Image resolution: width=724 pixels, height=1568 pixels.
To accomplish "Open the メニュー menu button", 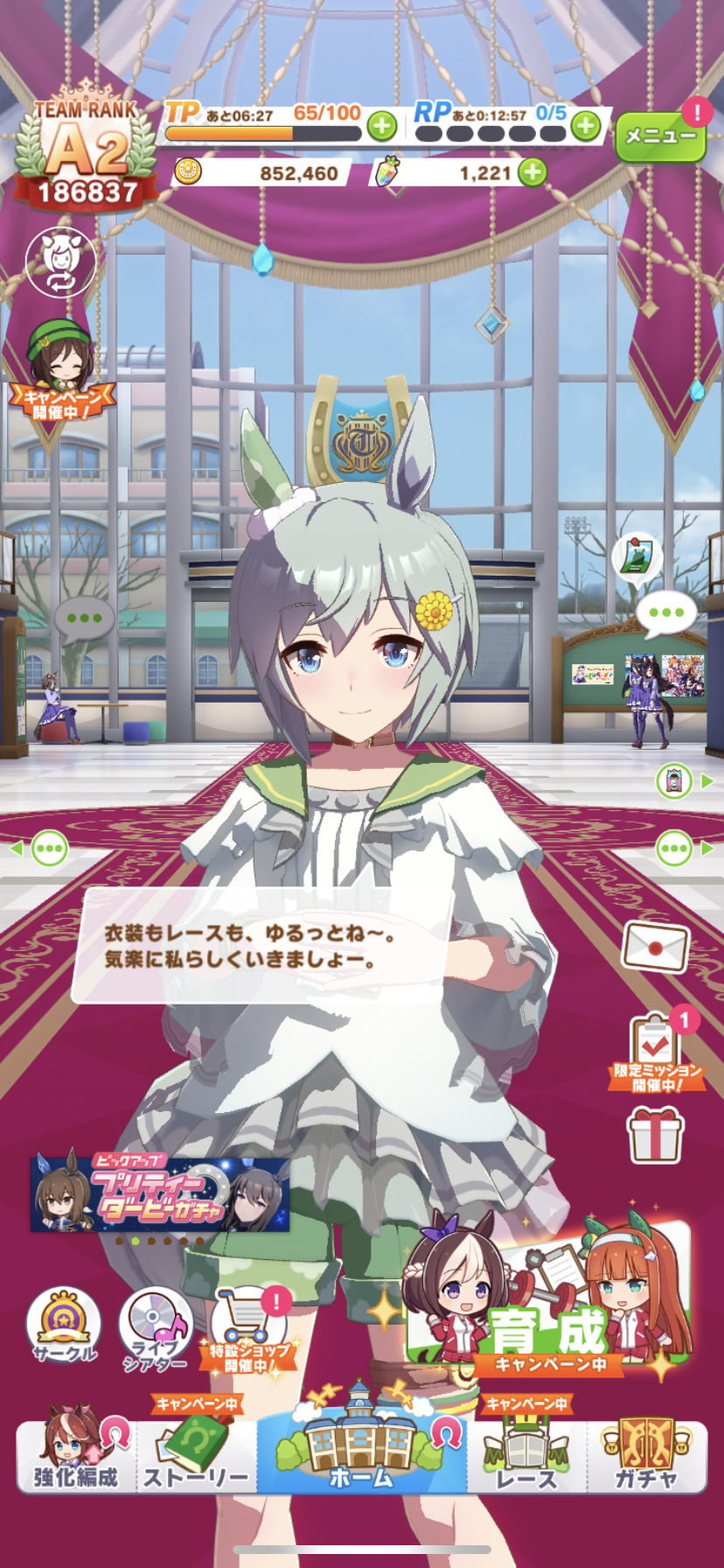I will 660,136.
